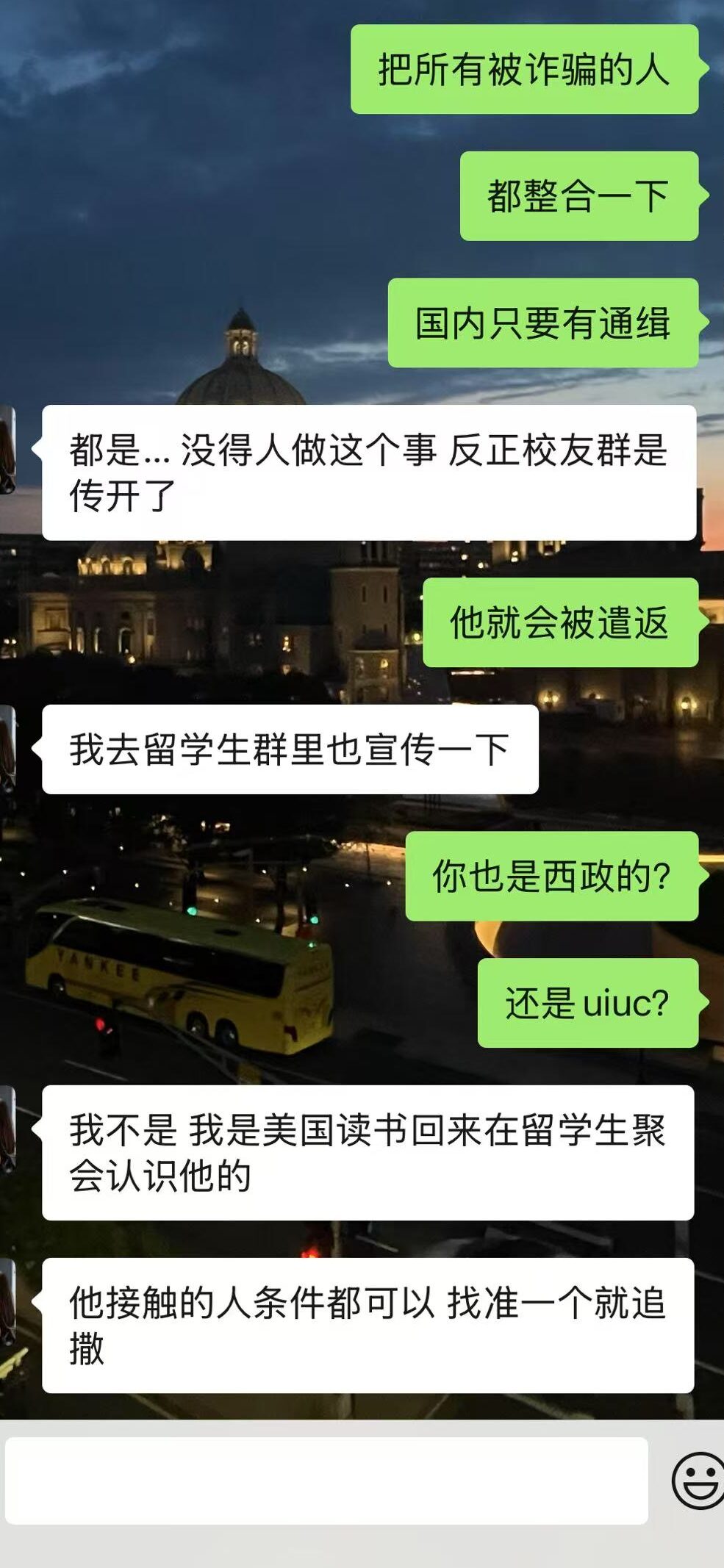Open the avatar next to 我去留学生群里也宣传一下
Image resolution: width=724 pixels, height=1568 pixels.
(7, 749)
